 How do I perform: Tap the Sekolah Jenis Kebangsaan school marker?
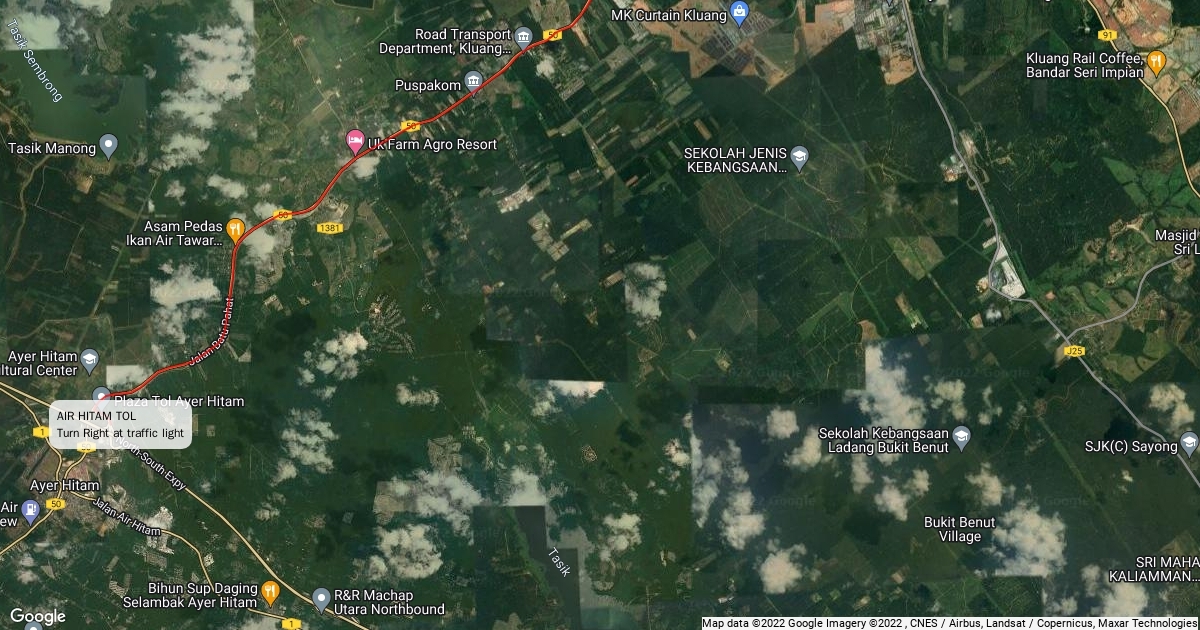[799, 157]
